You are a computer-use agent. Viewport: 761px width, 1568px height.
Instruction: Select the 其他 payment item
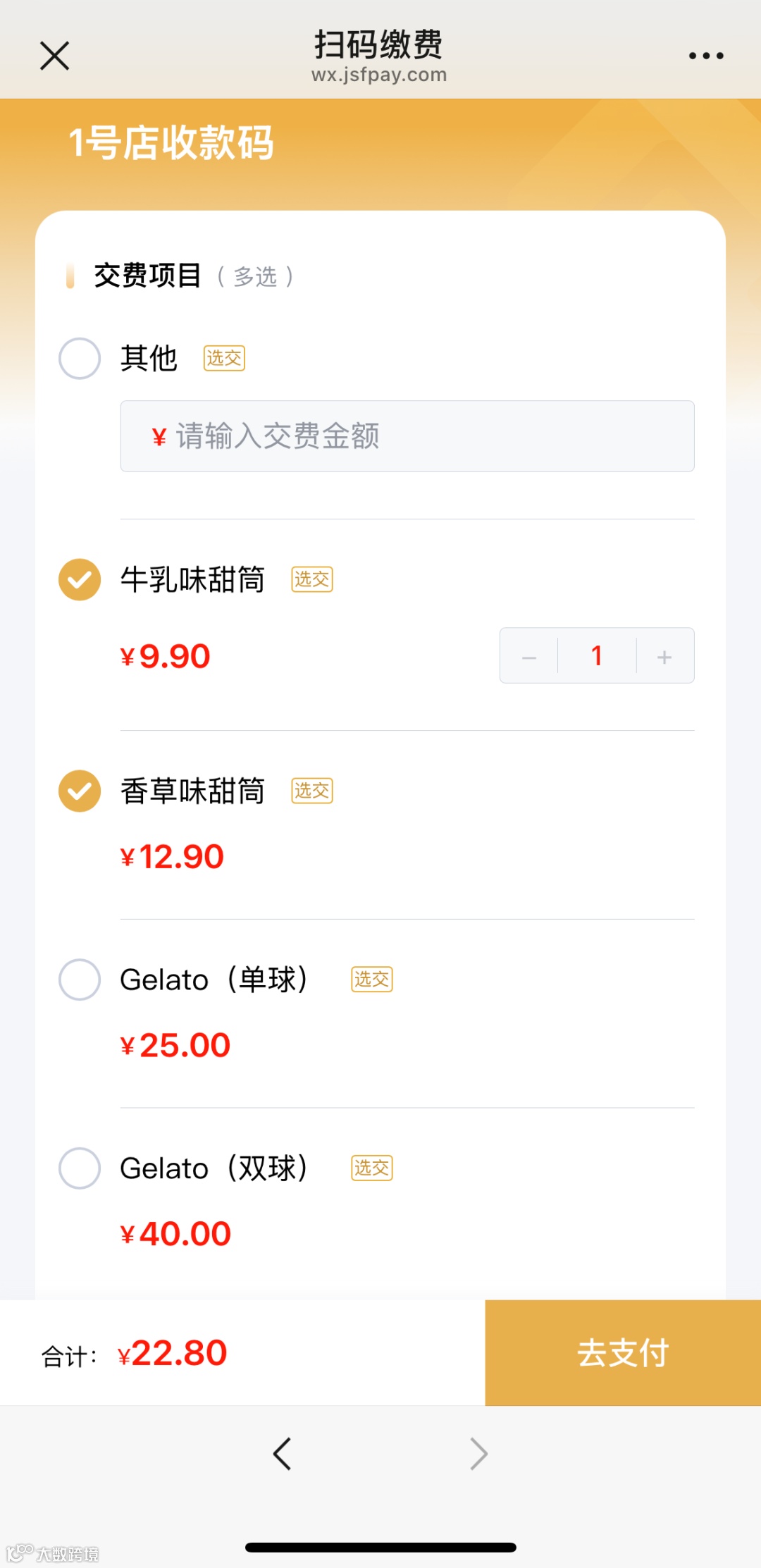(80, 358)
